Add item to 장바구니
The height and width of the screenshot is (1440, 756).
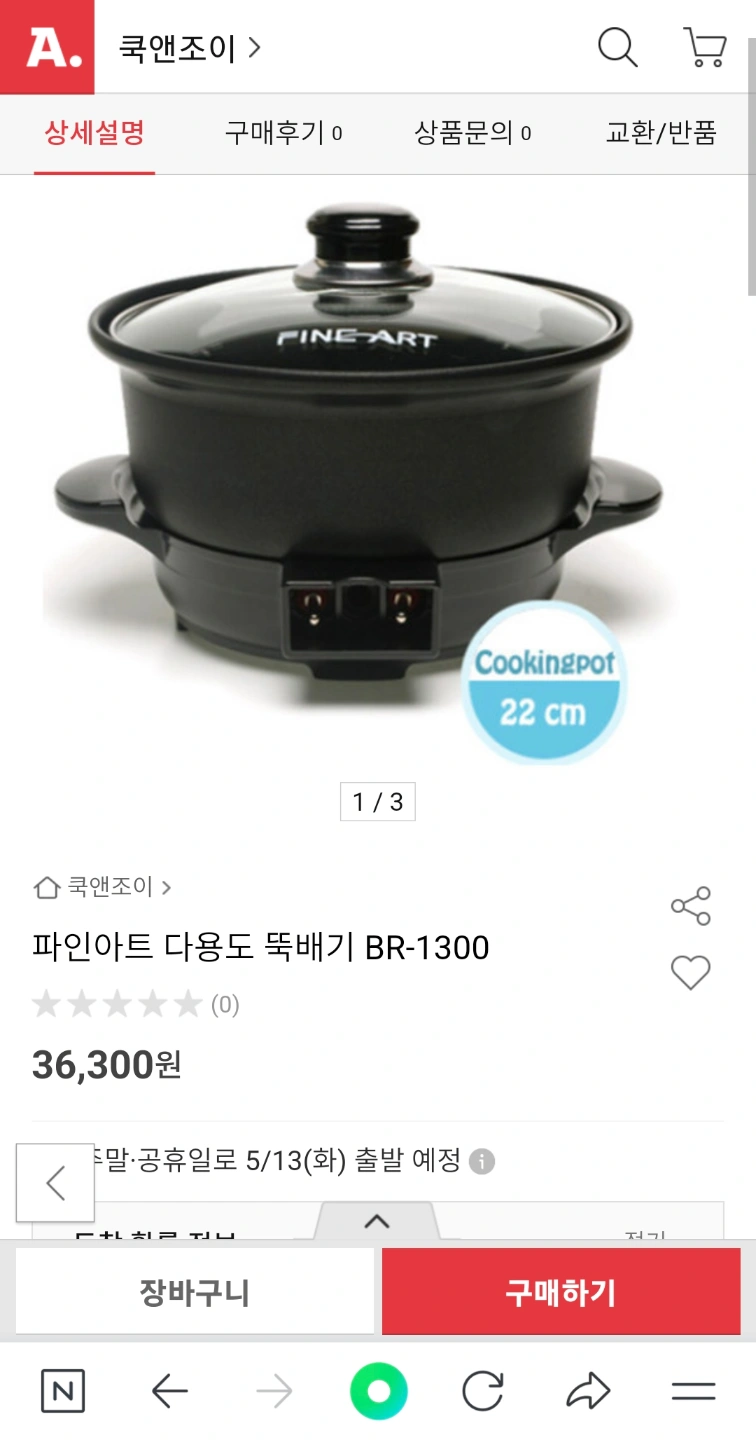(x=194, y=1292)
